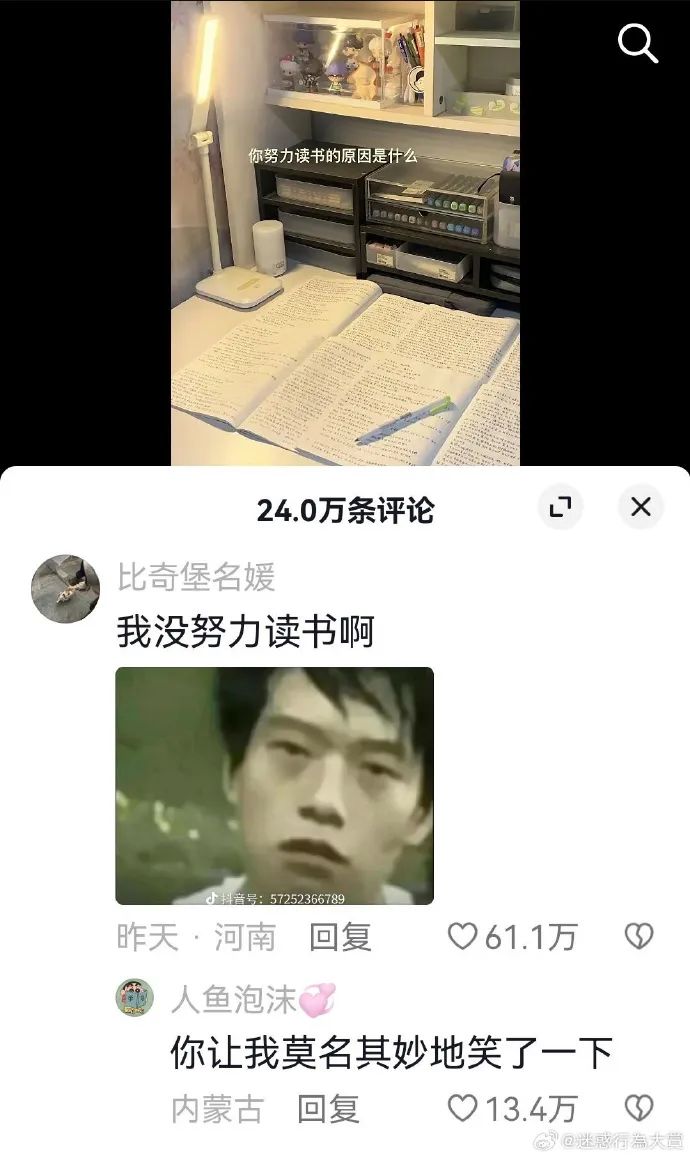Dislike 人鱼泡沫's comment
The image size is (690, 1157).
pyautogui.click(x=638, y=1108)
